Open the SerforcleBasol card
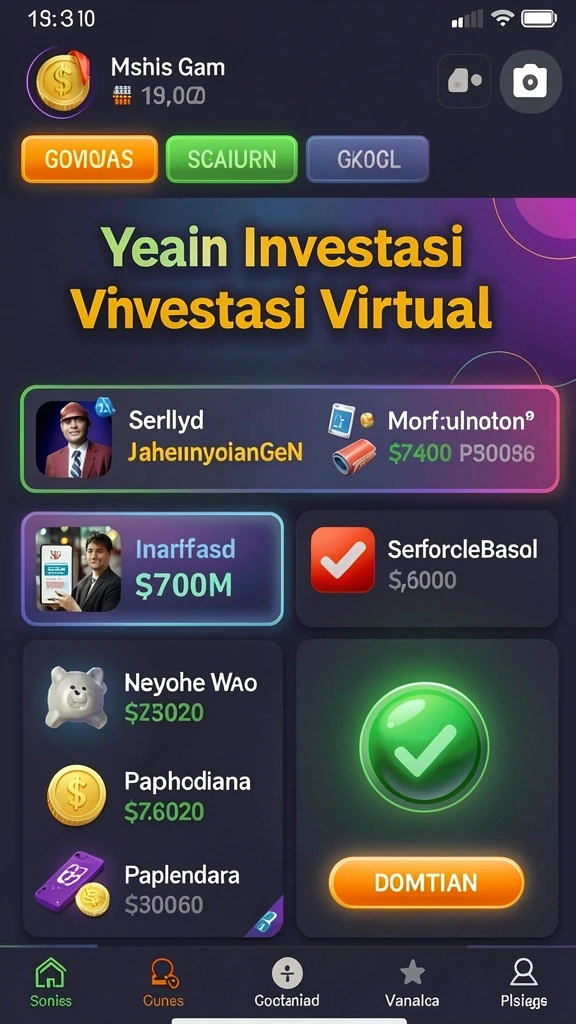The image size is (576, 1024). [427, 569]
